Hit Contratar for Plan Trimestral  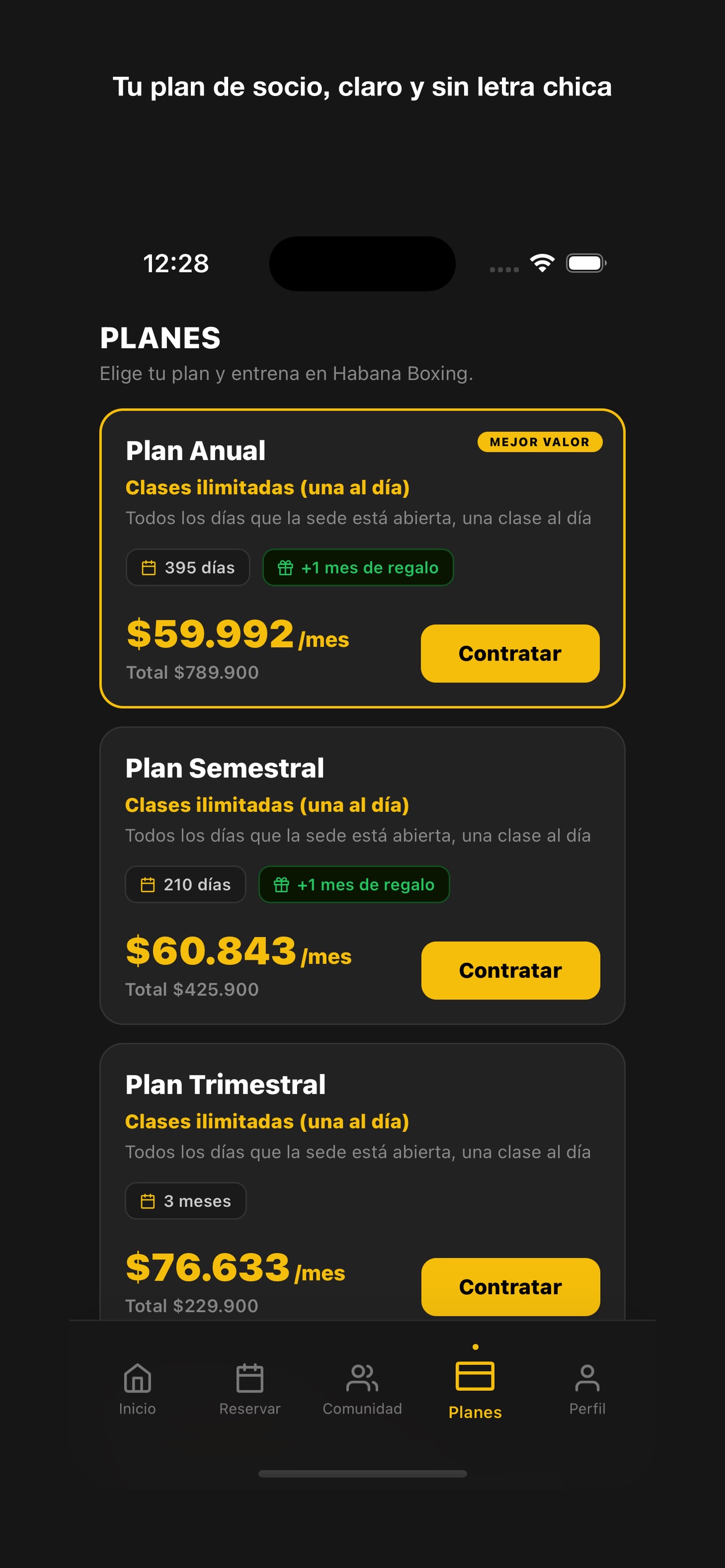click(510, 1287)
